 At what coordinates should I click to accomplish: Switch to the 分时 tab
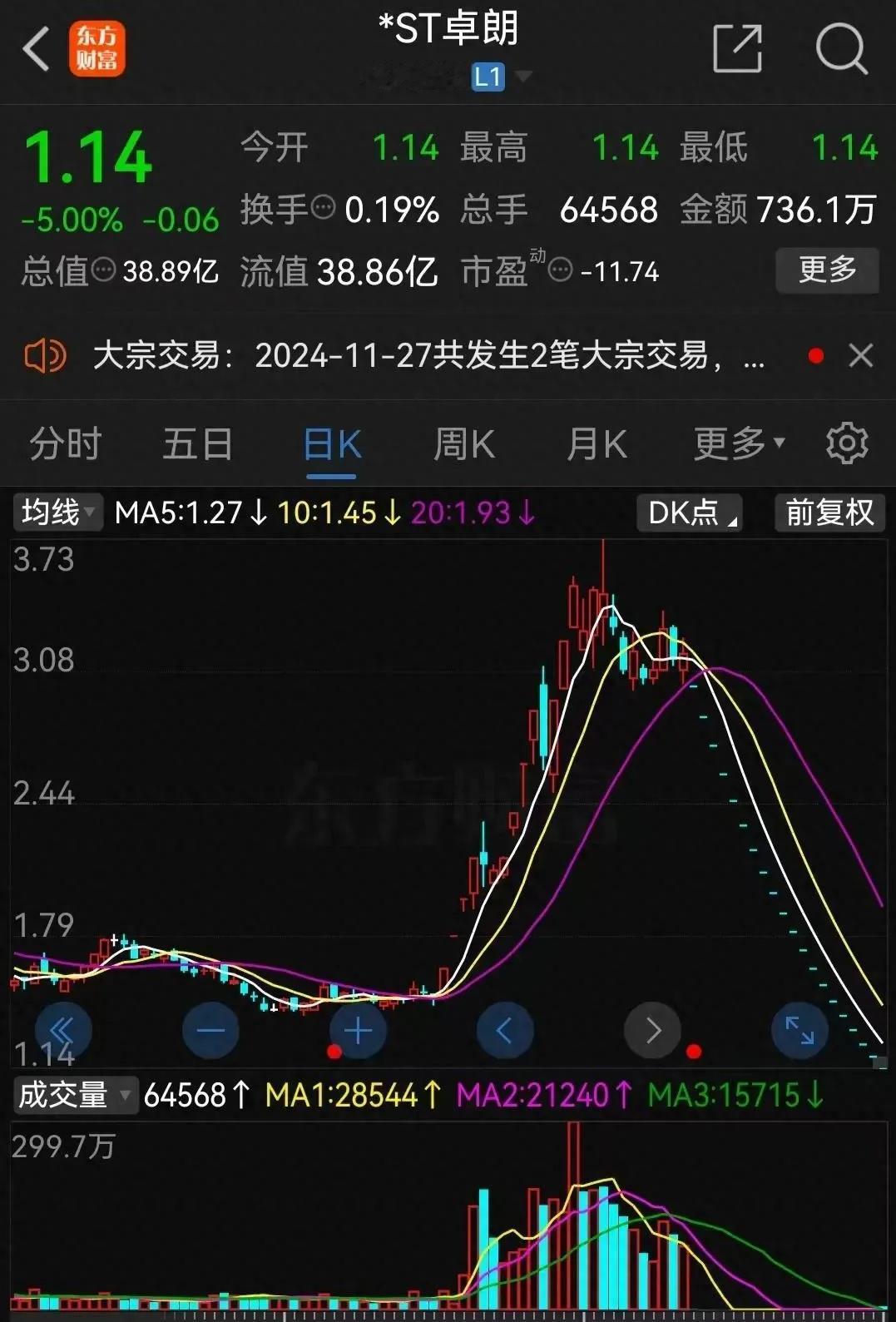(x=66, y=444)
